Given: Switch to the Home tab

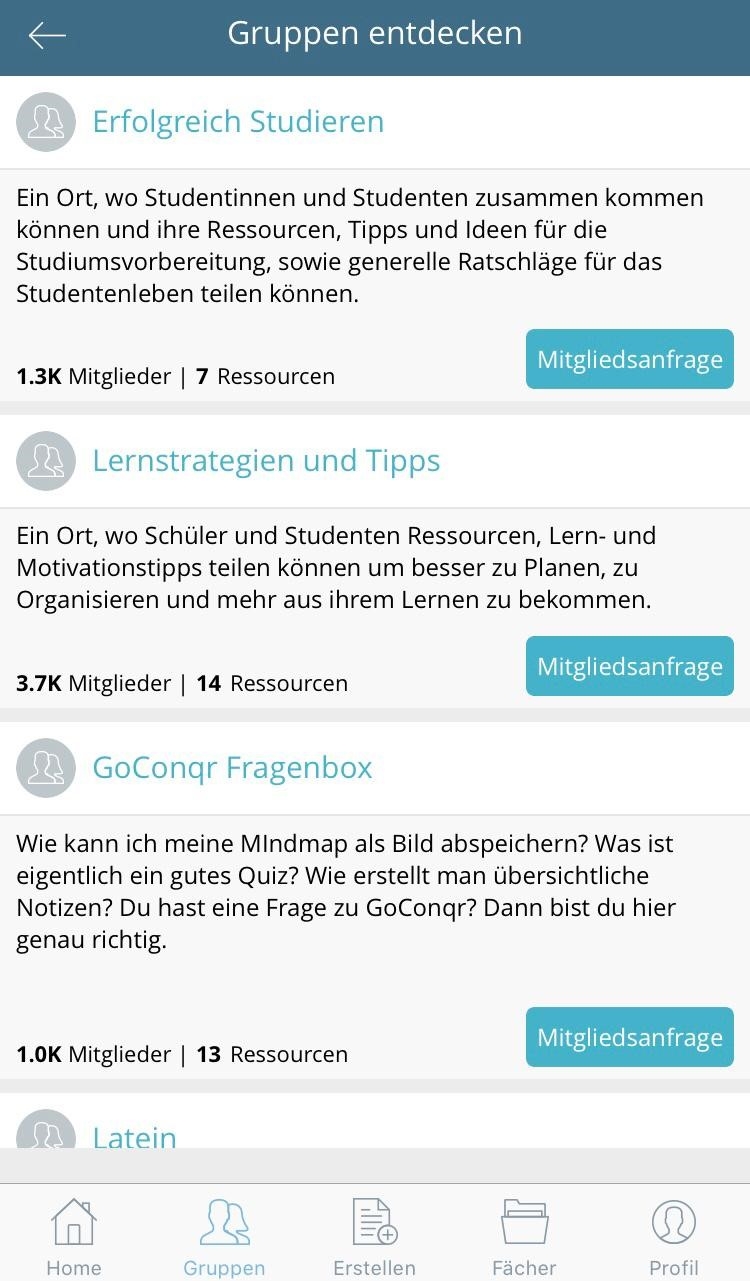Looking at the screenshot, I should pos(74,1236).
